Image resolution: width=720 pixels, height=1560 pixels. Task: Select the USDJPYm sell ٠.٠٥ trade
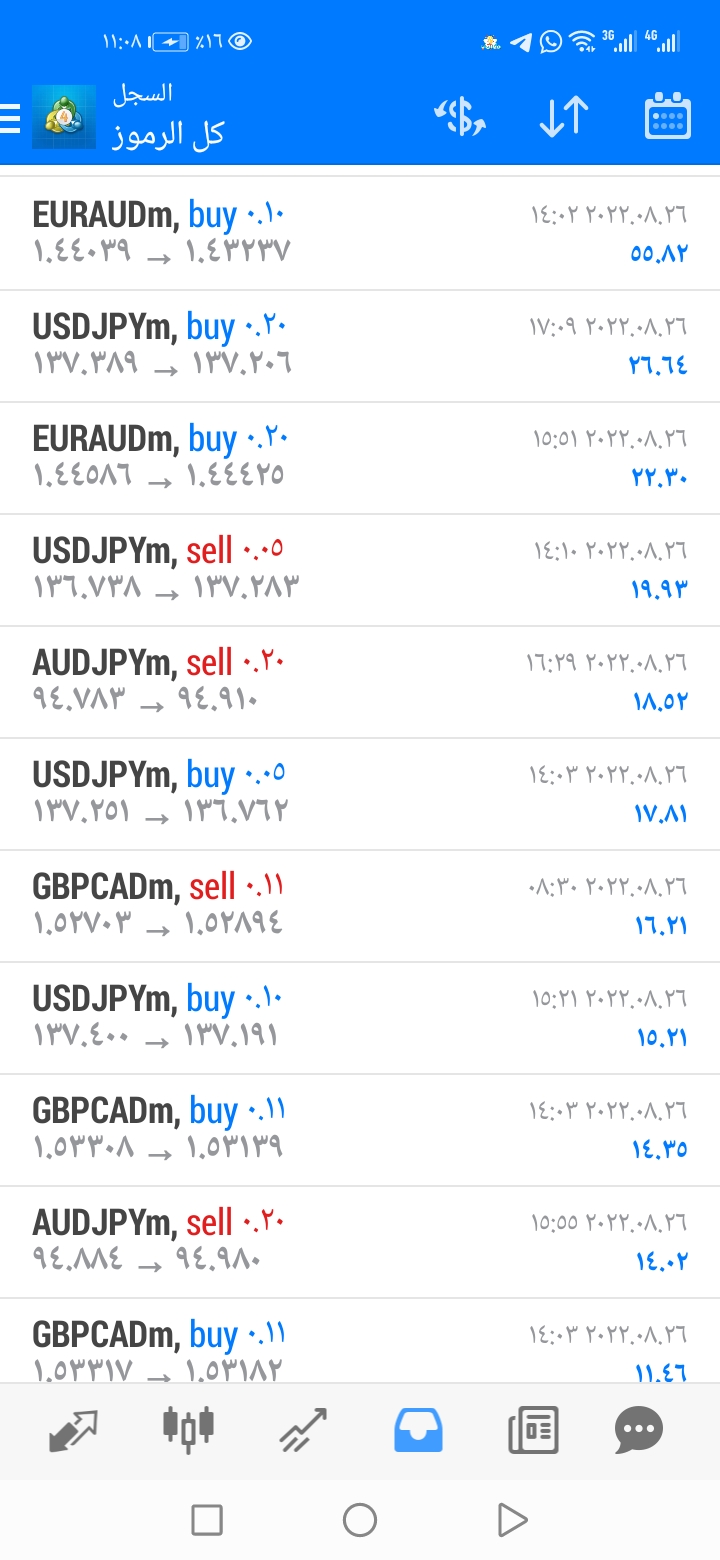pyautogui.click(x=360, y=570)
